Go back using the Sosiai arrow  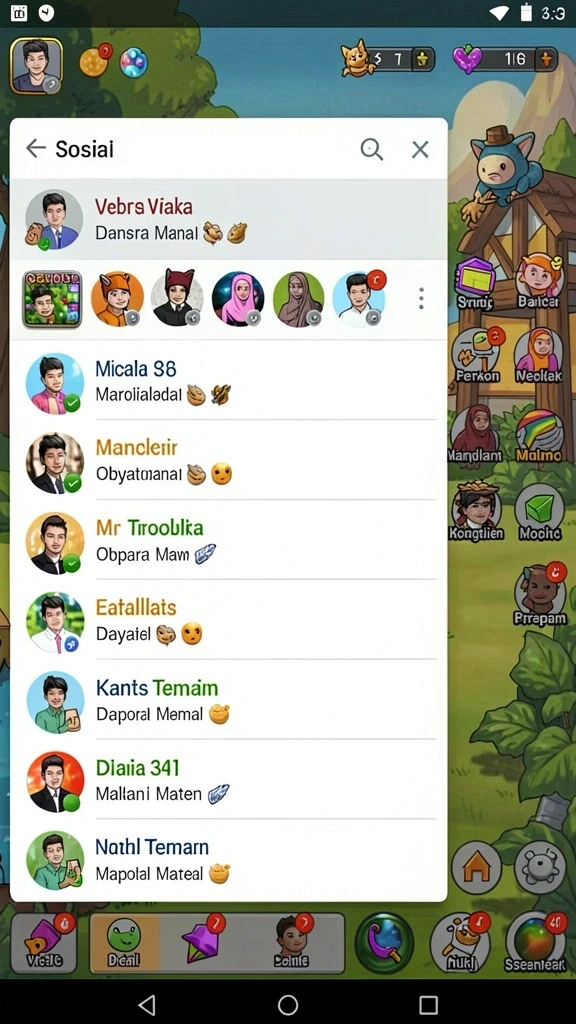36,148
